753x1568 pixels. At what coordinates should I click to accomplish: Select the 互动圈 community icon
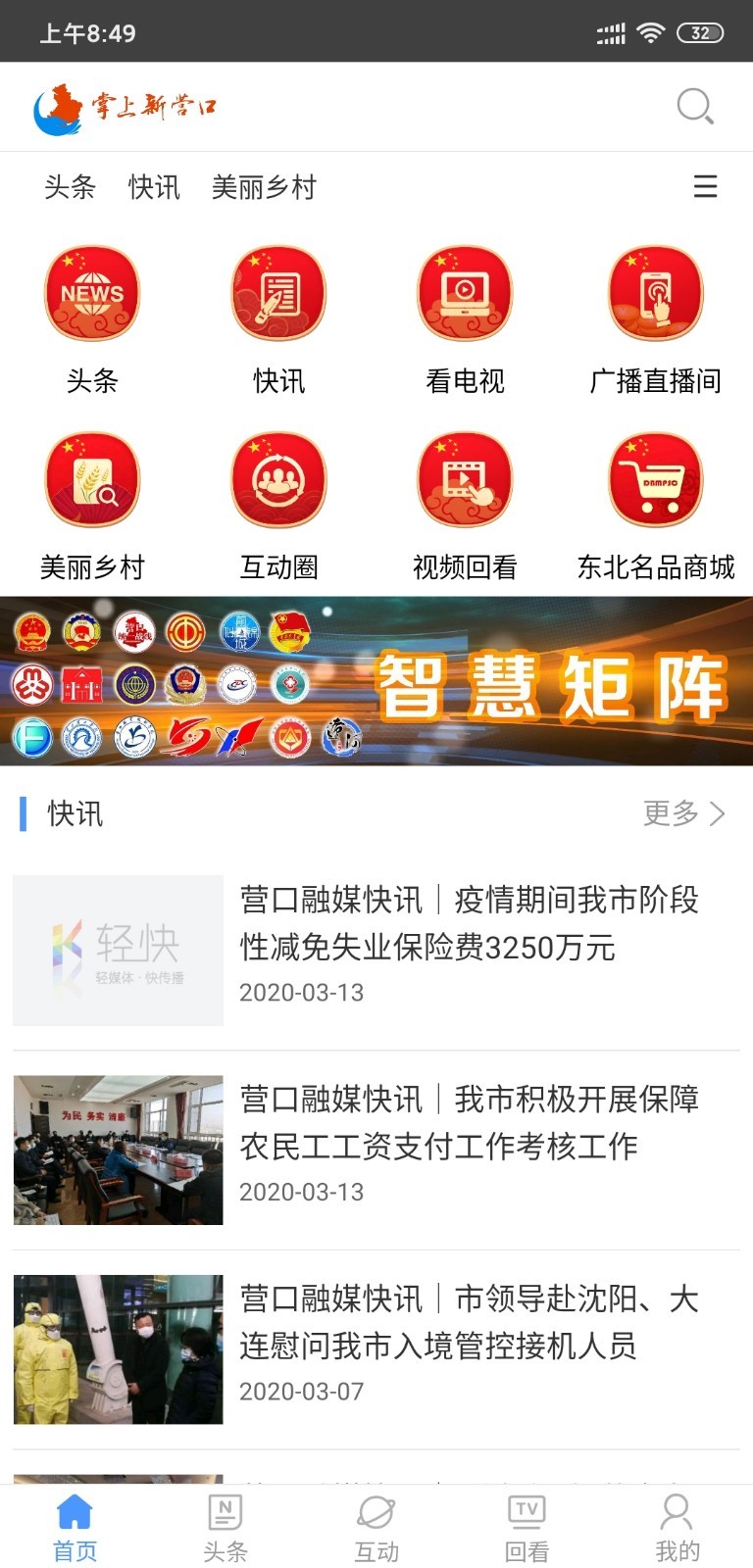(x=278, y=478)
